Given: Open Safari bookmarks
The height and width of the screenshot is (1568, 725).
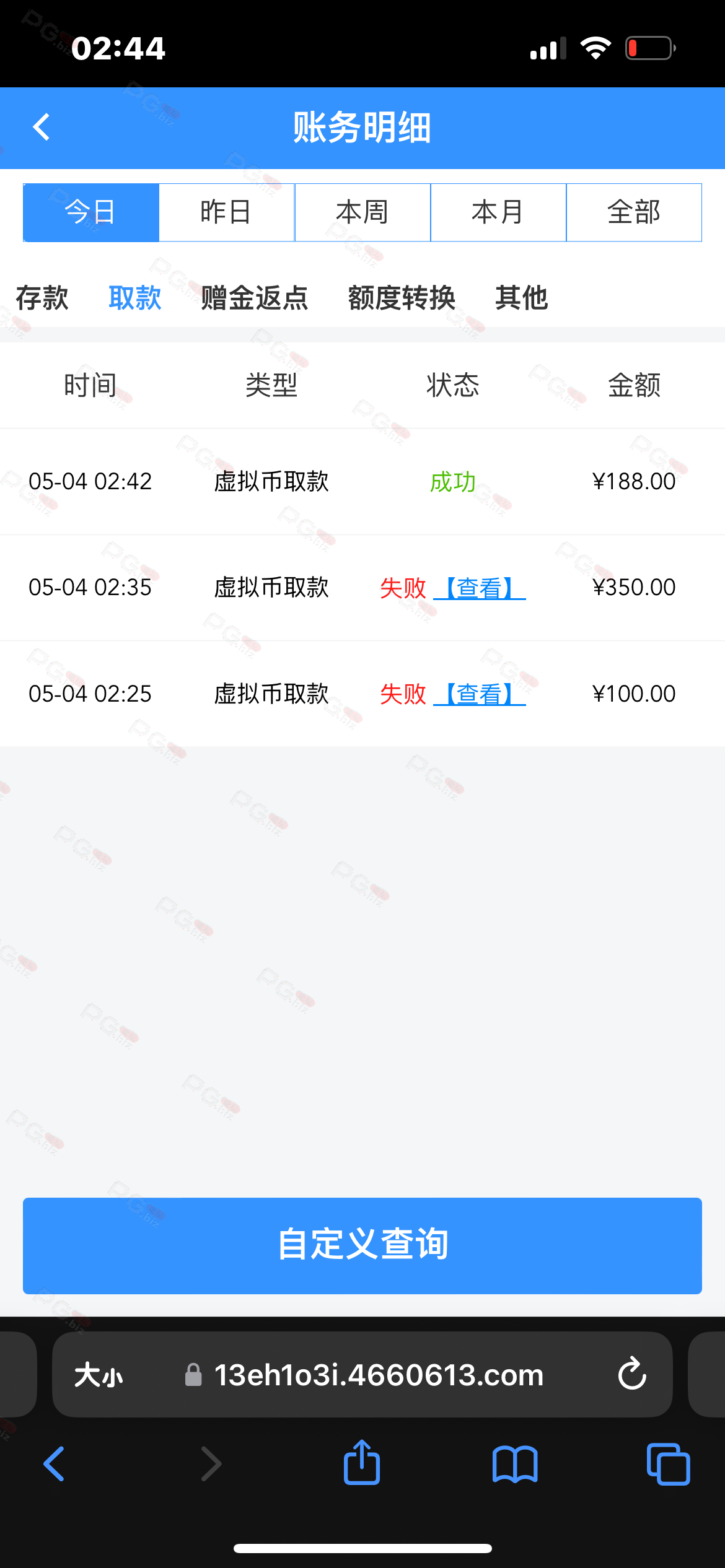Looking at the screenshot, I should click(x=515, y=1465).
